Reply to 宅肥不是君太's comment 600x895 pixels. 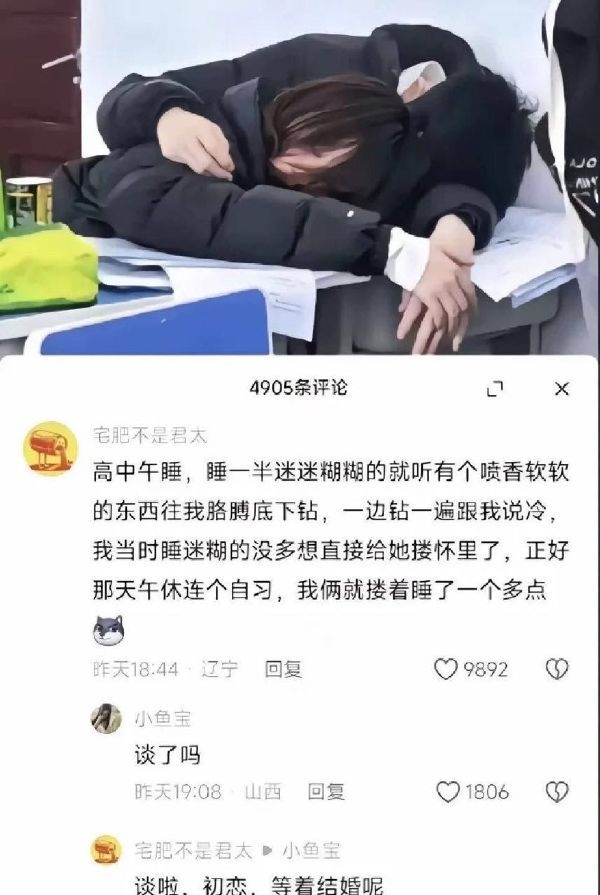[283, 669]
